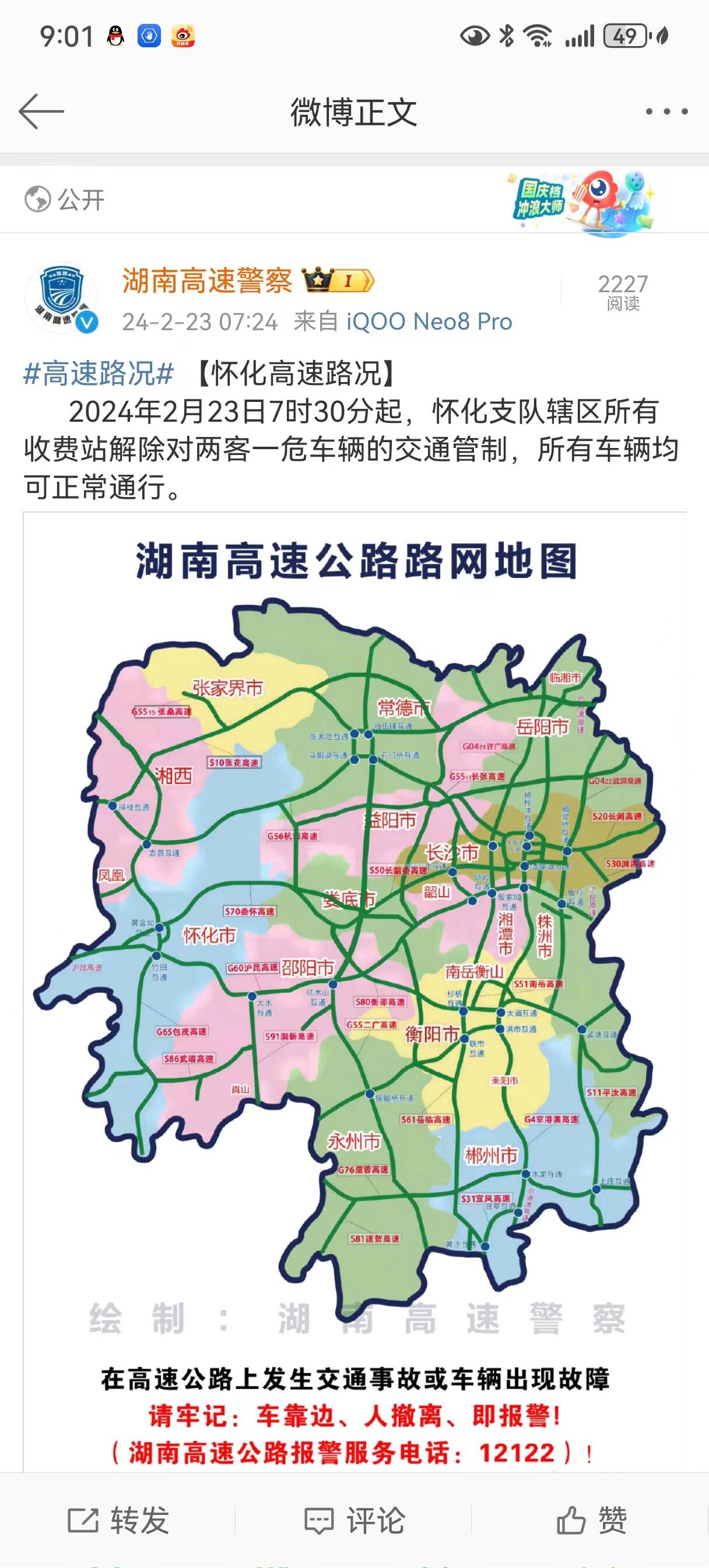Repost with the 转发 button

(x=119, y=1520)
